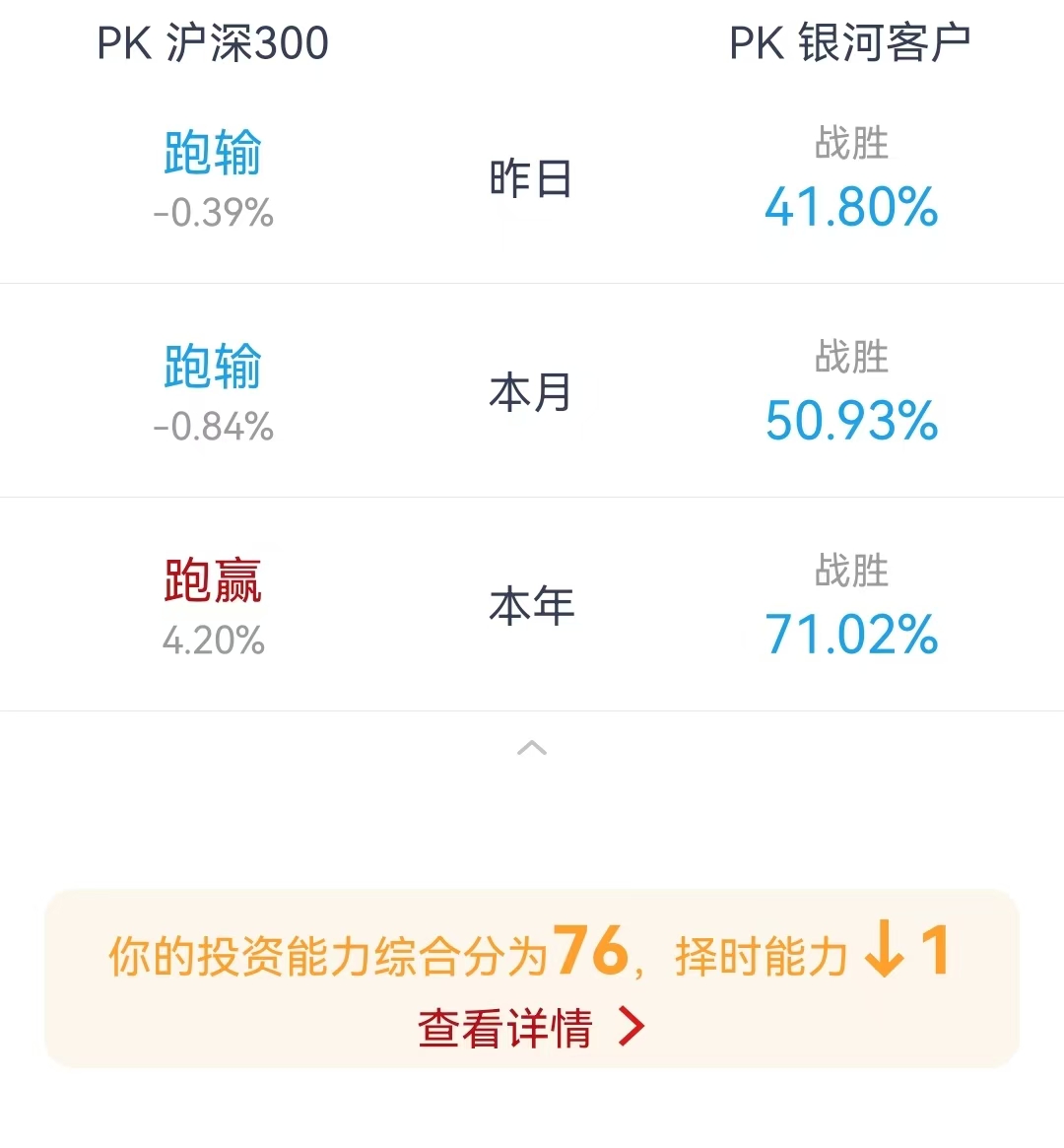
Task: Open 查看详情 for investment score
Action: coord(531,1028)
